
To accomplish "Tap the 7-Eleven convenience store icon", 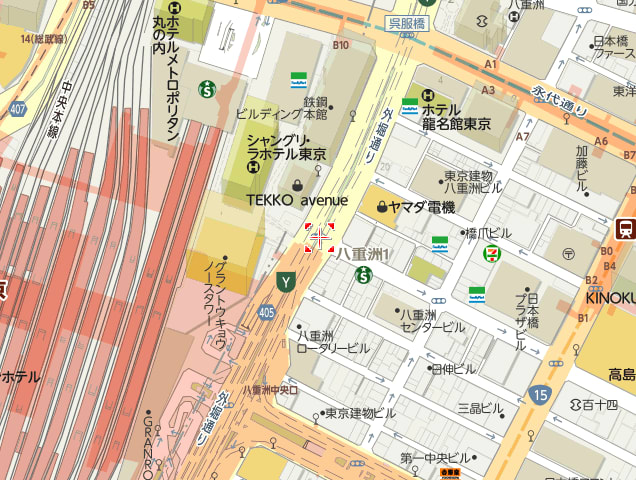I will coord(491,255).
